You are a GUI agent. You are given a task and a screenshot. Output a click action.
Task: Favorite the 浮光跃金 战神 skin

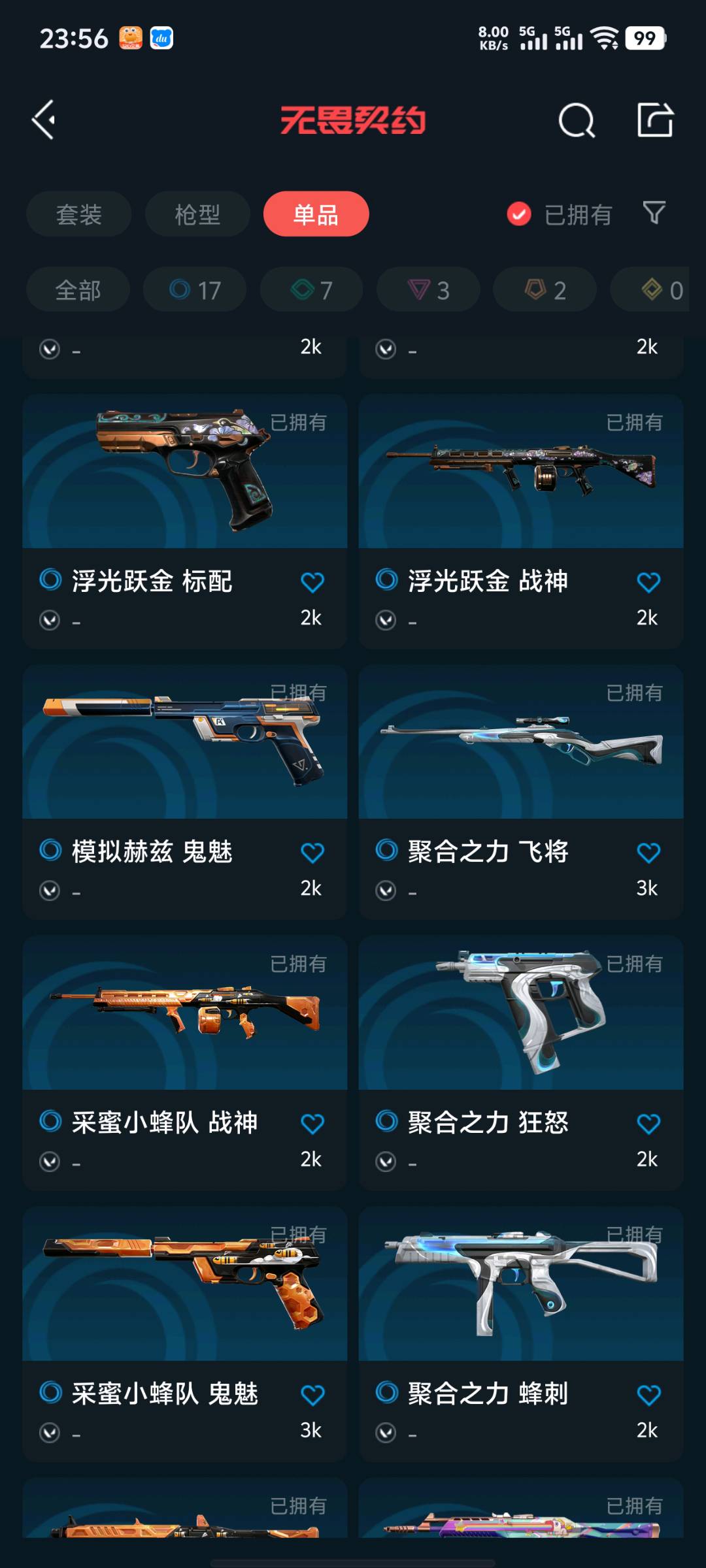click(x=648, y=582)
